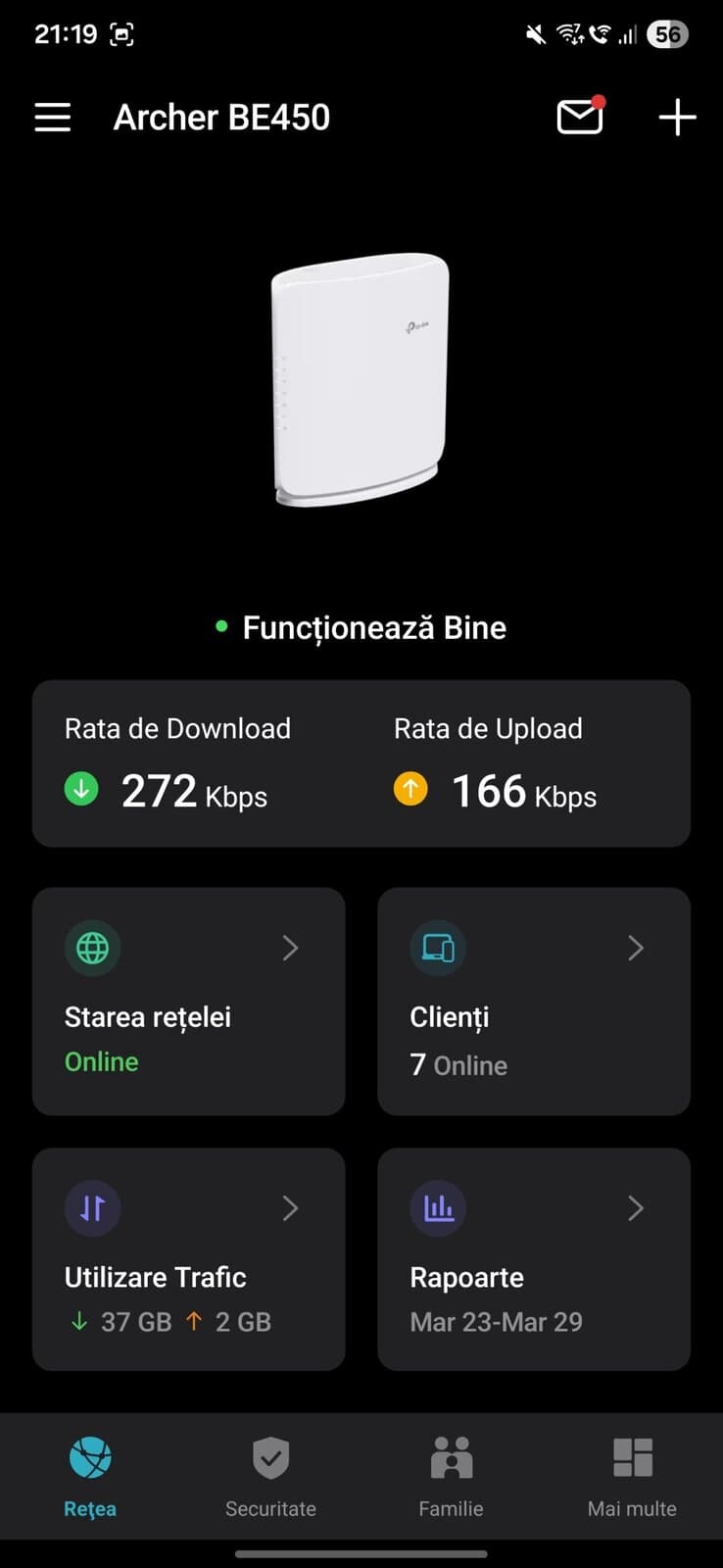The image size is (723, 1568).
Task: Switch to the Familie tab
Action: (451, 1476)
